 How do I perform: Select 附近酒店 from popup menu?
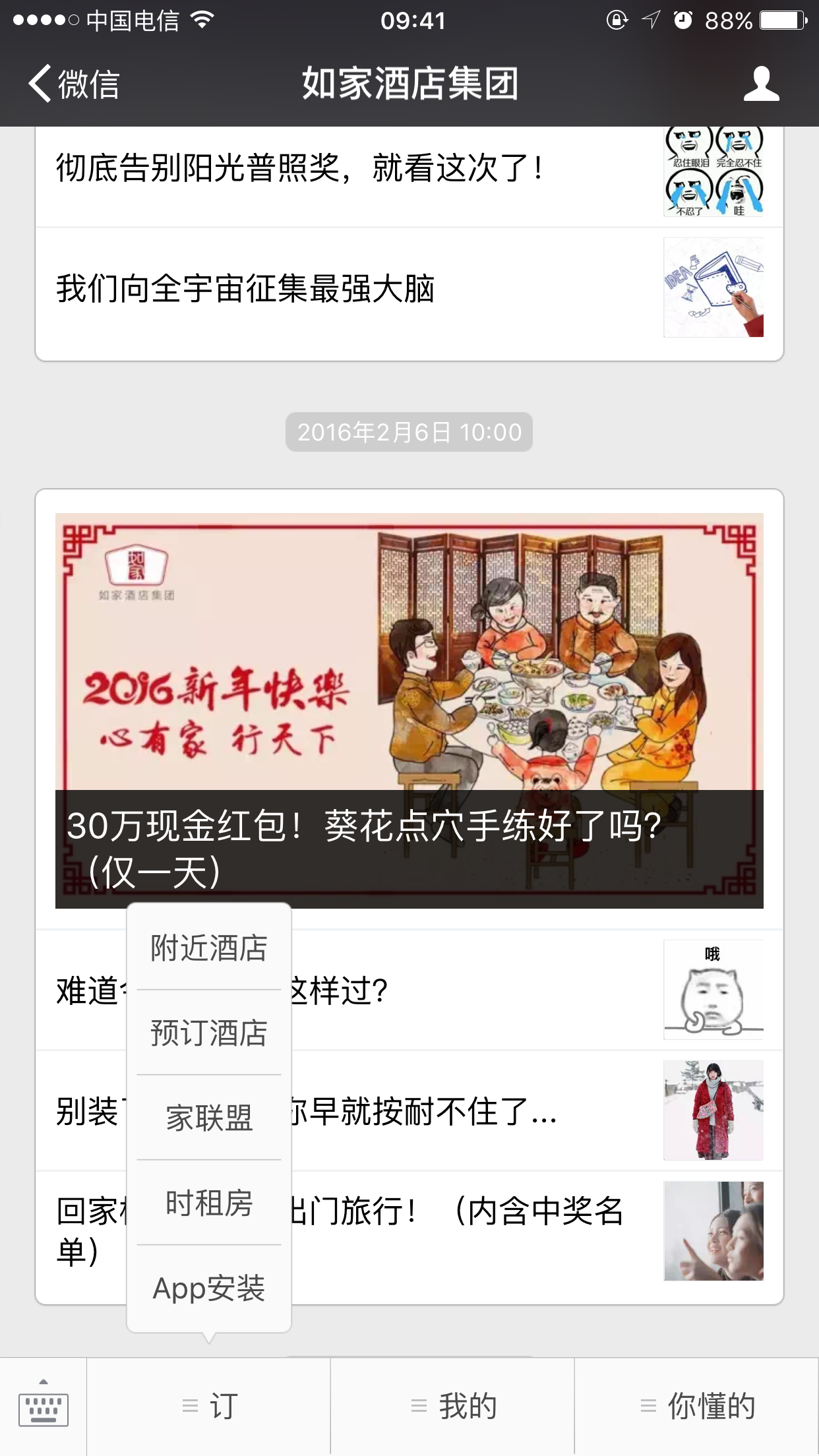point(209,948)
